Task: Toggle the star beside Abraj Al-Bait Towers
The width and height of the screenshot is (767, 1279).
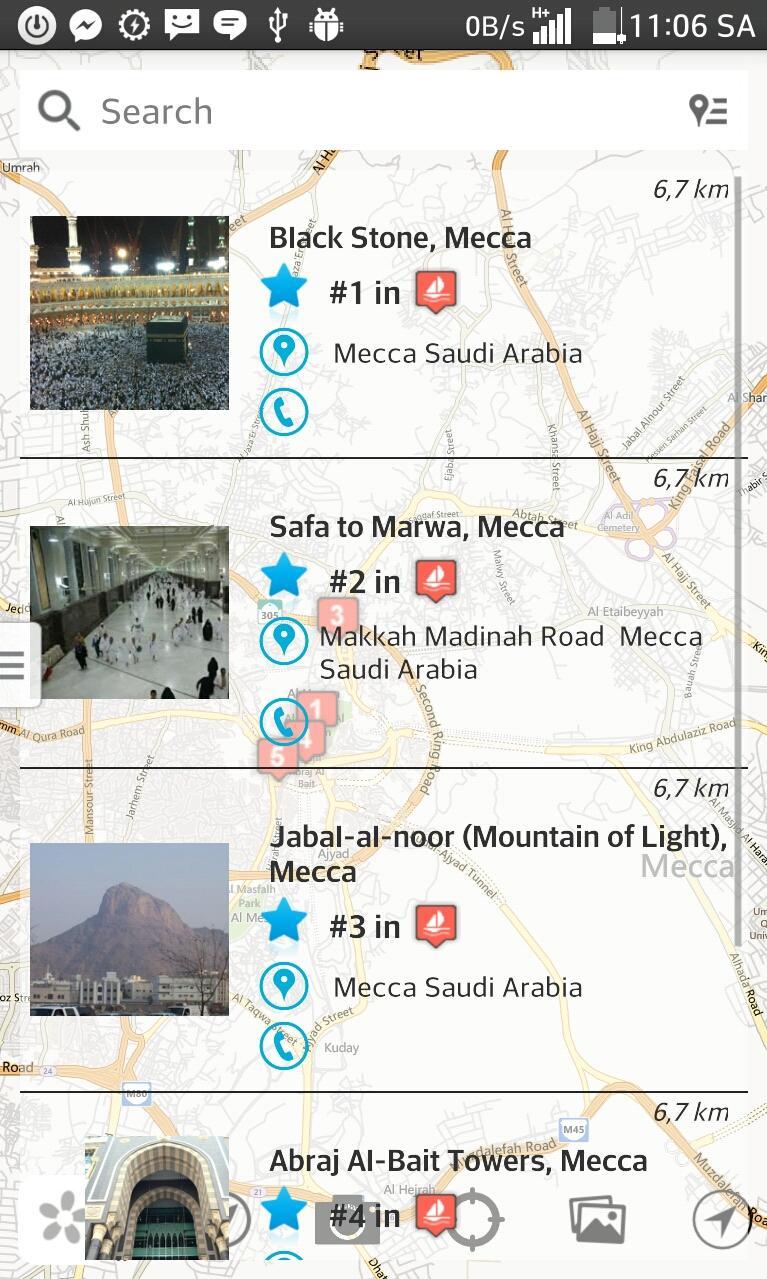Action: [284, 1210]
